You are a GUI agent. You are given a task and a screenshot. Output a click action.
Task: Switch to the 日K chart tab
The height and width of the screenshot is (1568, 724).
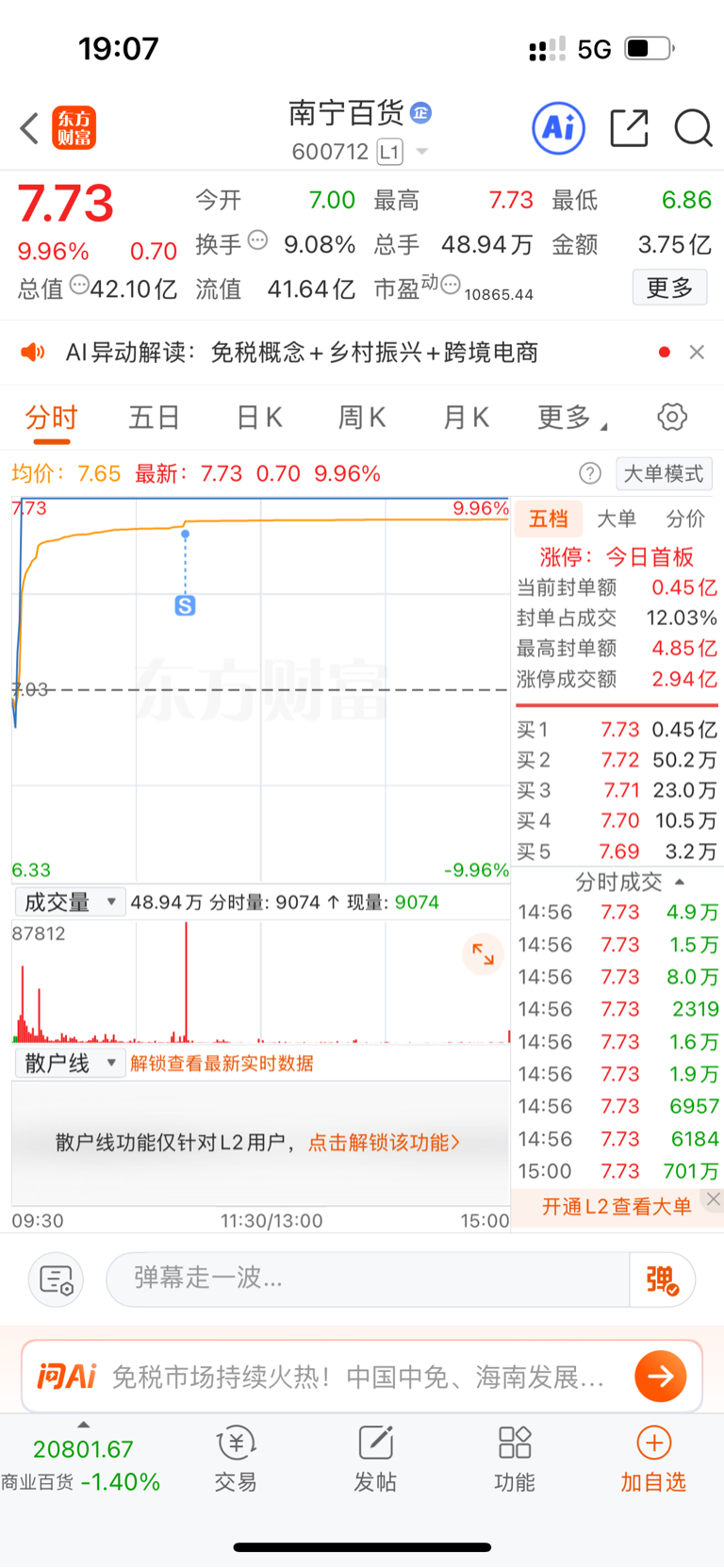pos(258,417)
